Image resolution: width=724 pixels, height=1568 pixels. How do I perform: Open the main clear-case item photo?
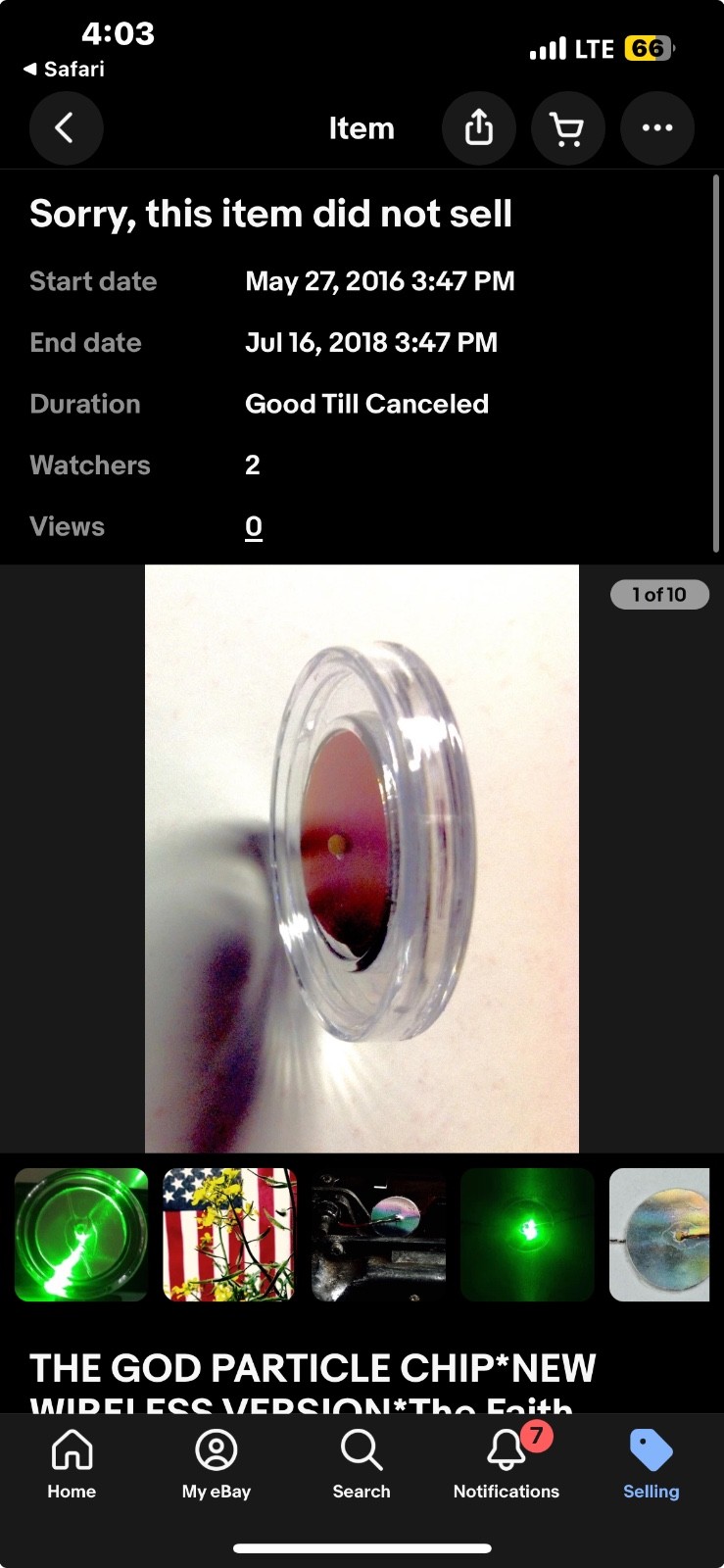click(x=362, y=858)
